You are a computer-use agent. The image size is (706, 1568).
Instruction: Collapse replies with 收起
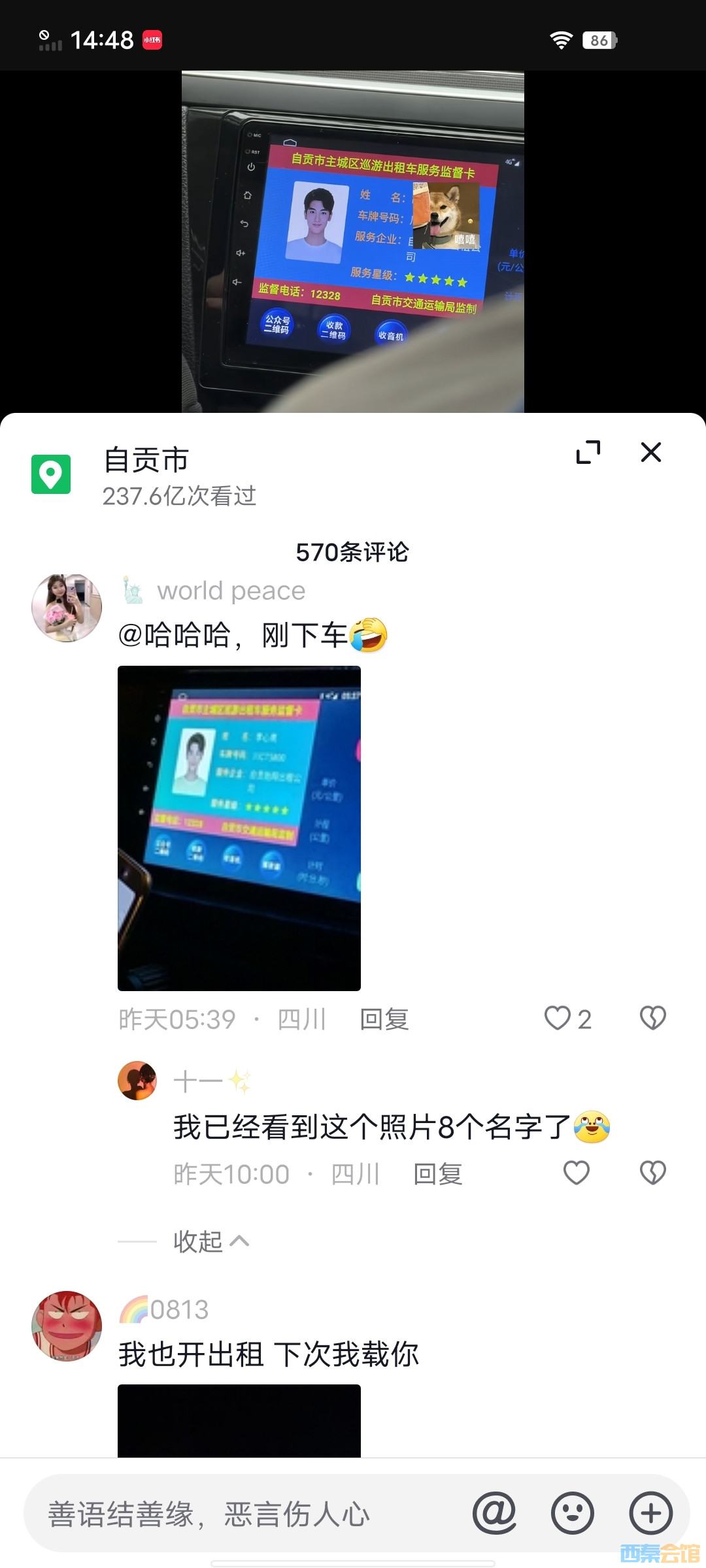(x=210, y=1241)
